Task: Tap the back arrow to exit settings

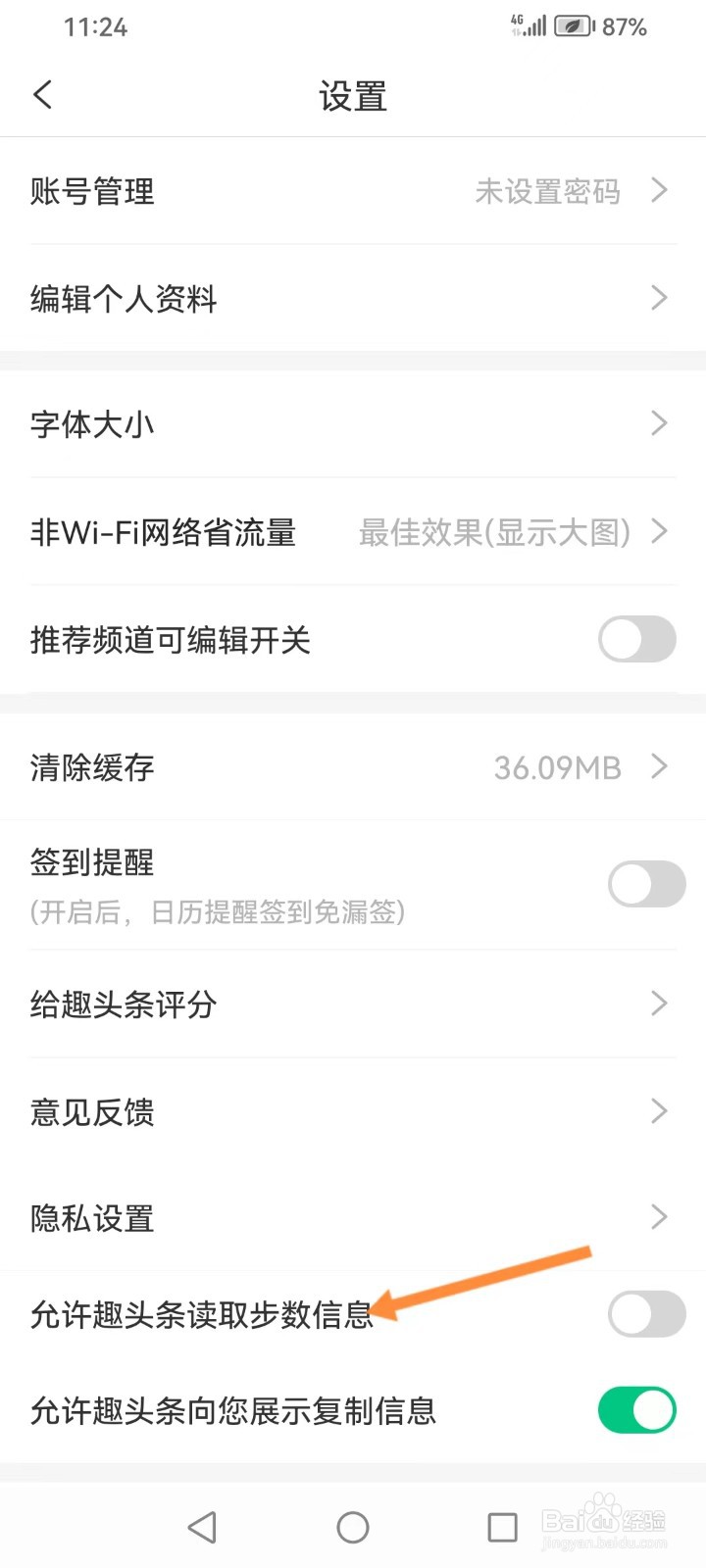Action: click(41, 94)
